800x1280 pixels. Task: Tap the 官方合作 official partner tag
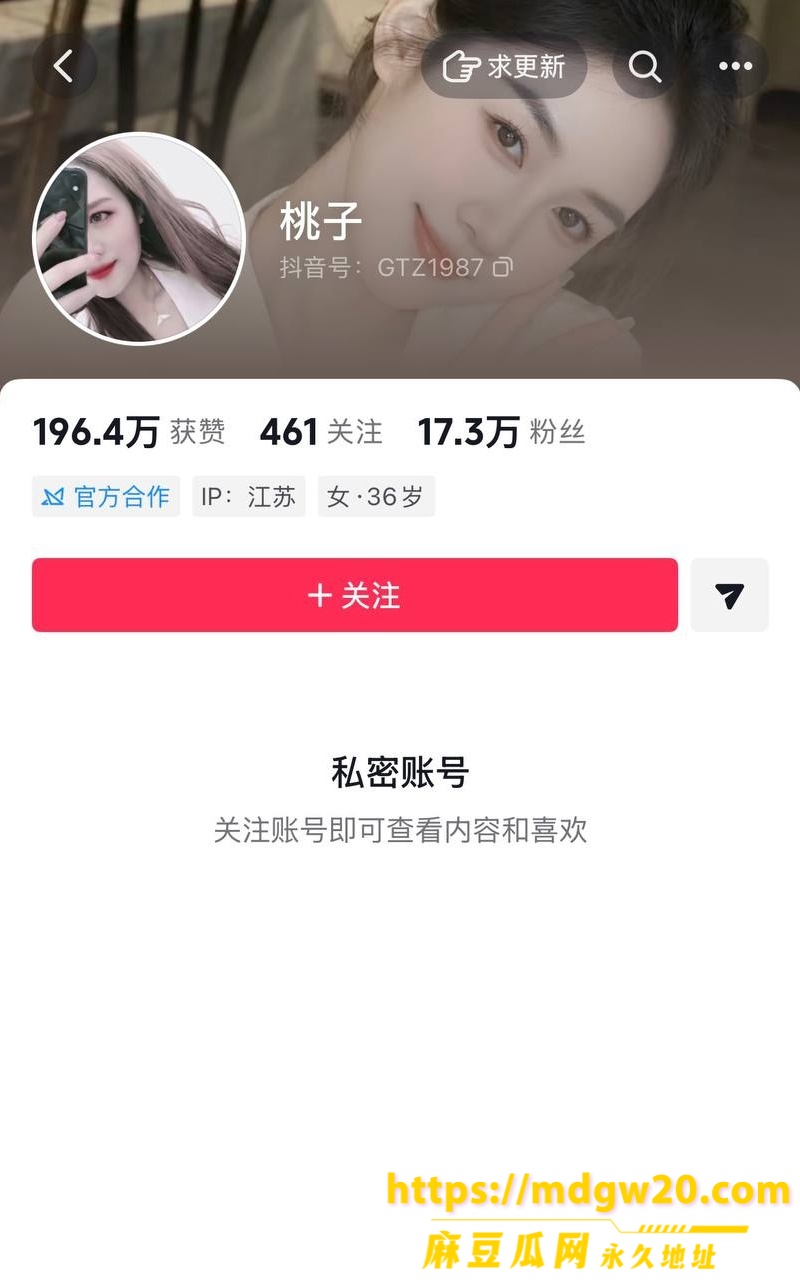106,496
